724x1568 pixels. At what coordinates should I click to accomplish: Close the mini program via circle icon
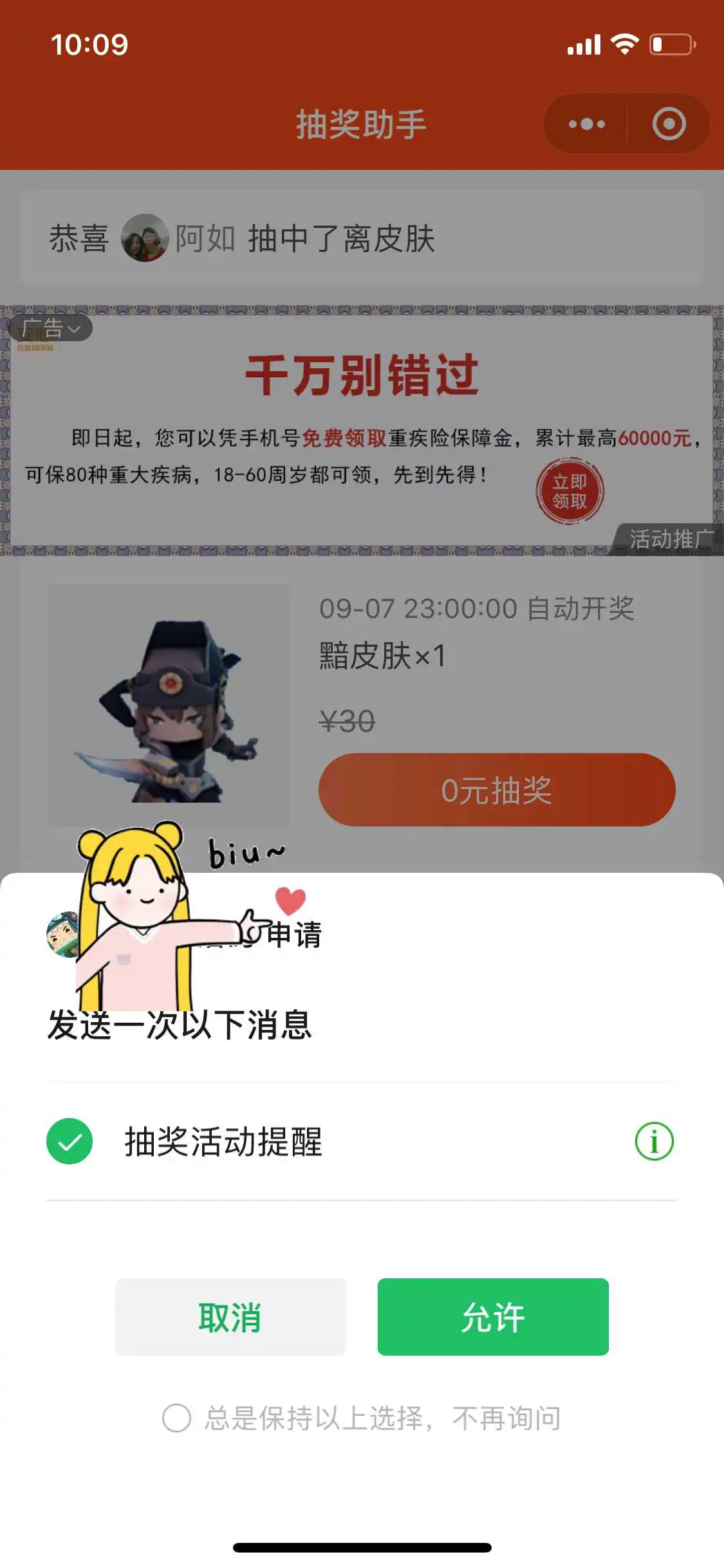coord(669,124)
